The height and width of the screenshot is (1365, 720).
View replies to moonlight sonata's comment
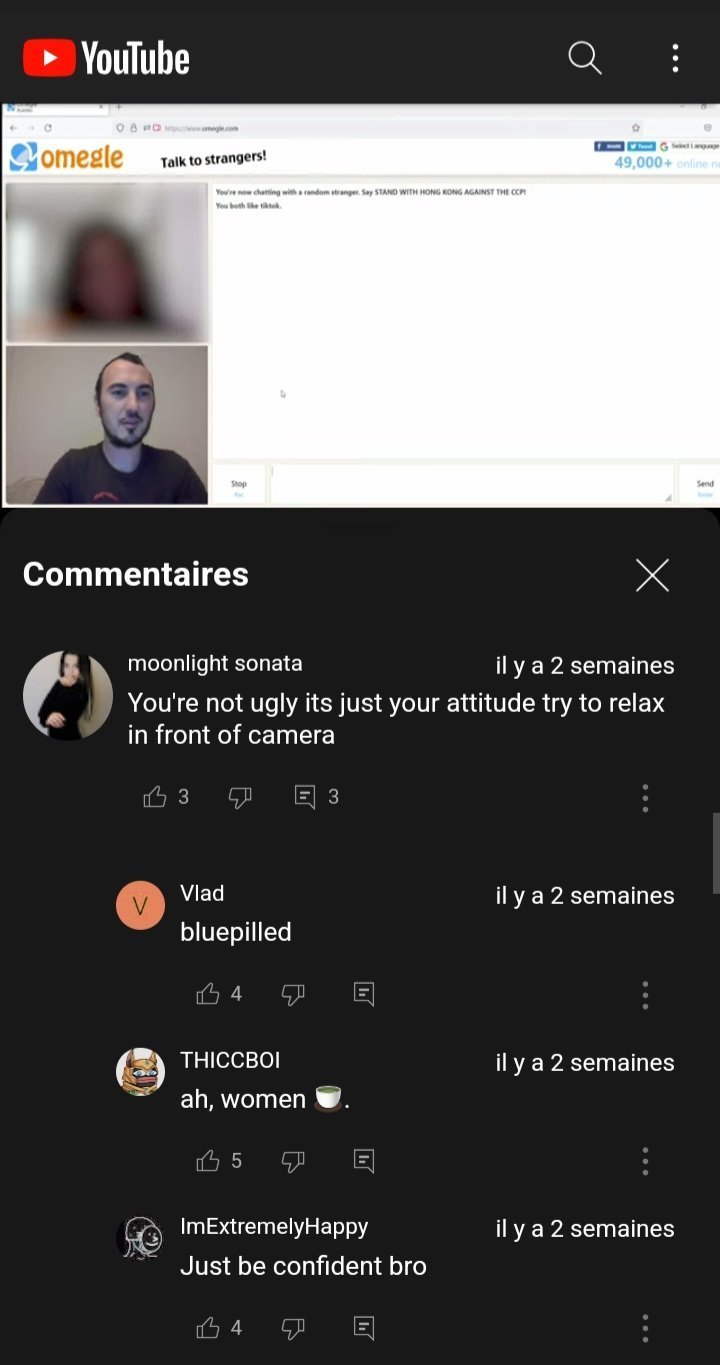(305, 797)
